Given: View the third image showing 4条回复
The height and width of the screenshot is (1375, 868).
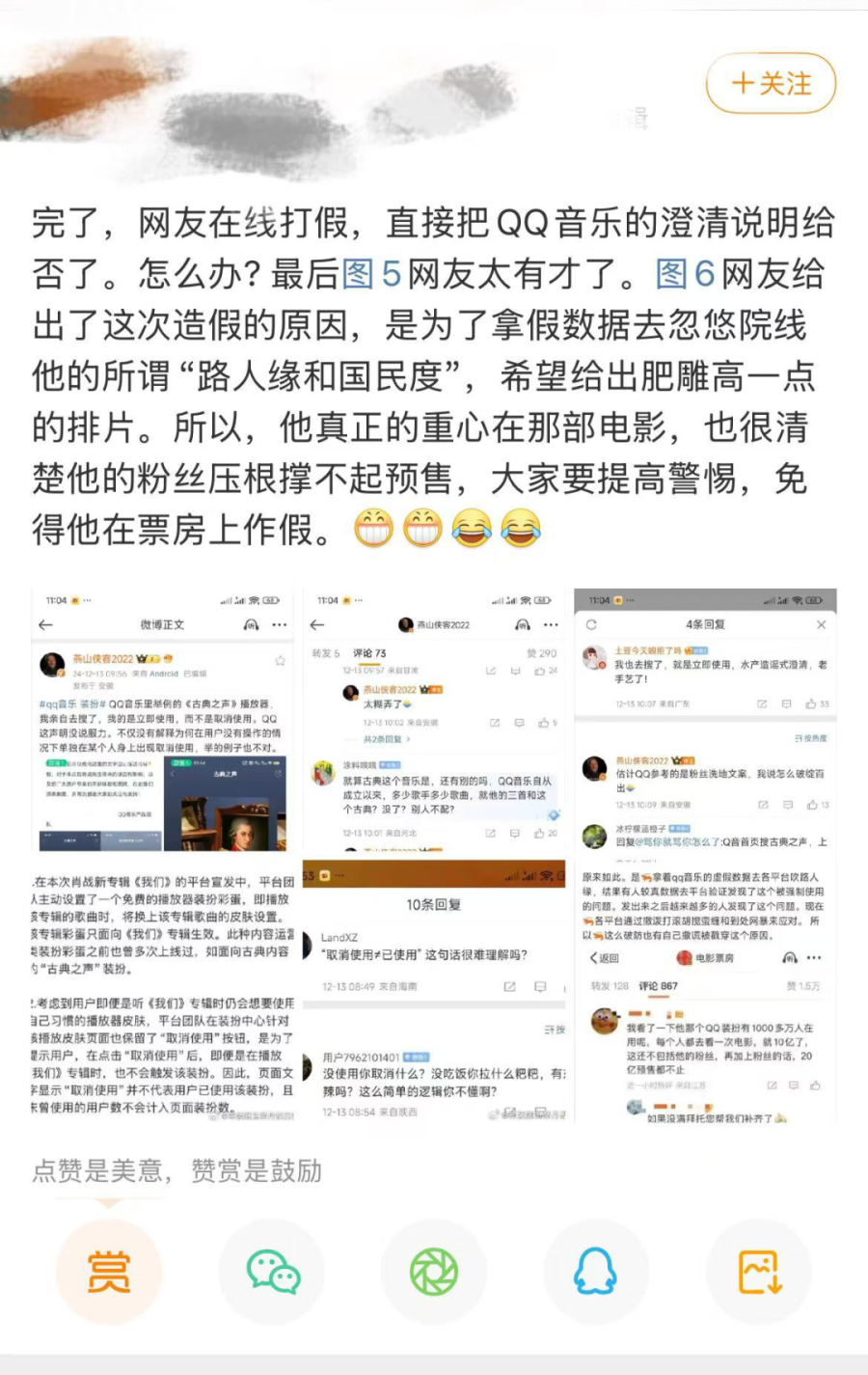Looking at the screenshot, I should click(x=705, y=719).
